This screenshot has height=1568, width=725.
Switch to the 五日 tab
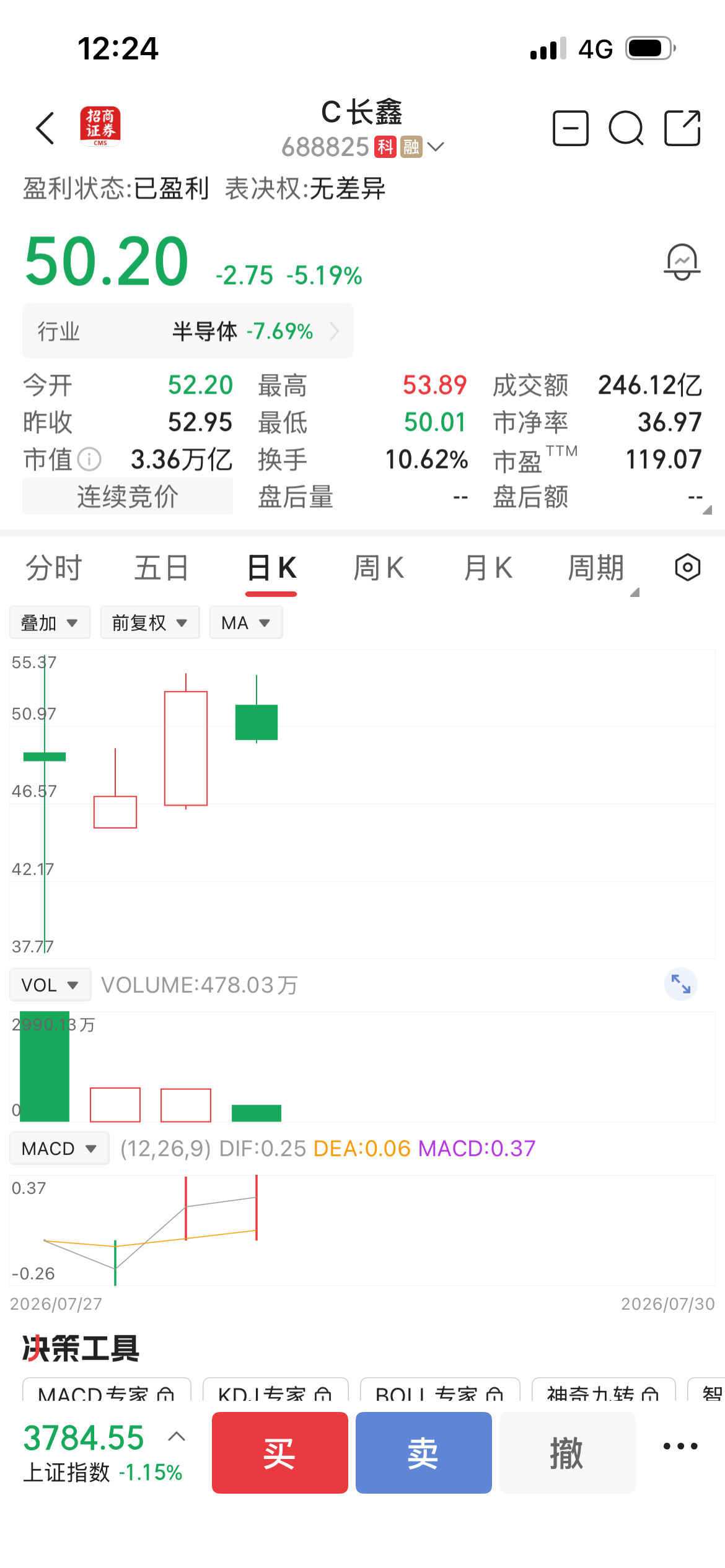click(161, 568)
